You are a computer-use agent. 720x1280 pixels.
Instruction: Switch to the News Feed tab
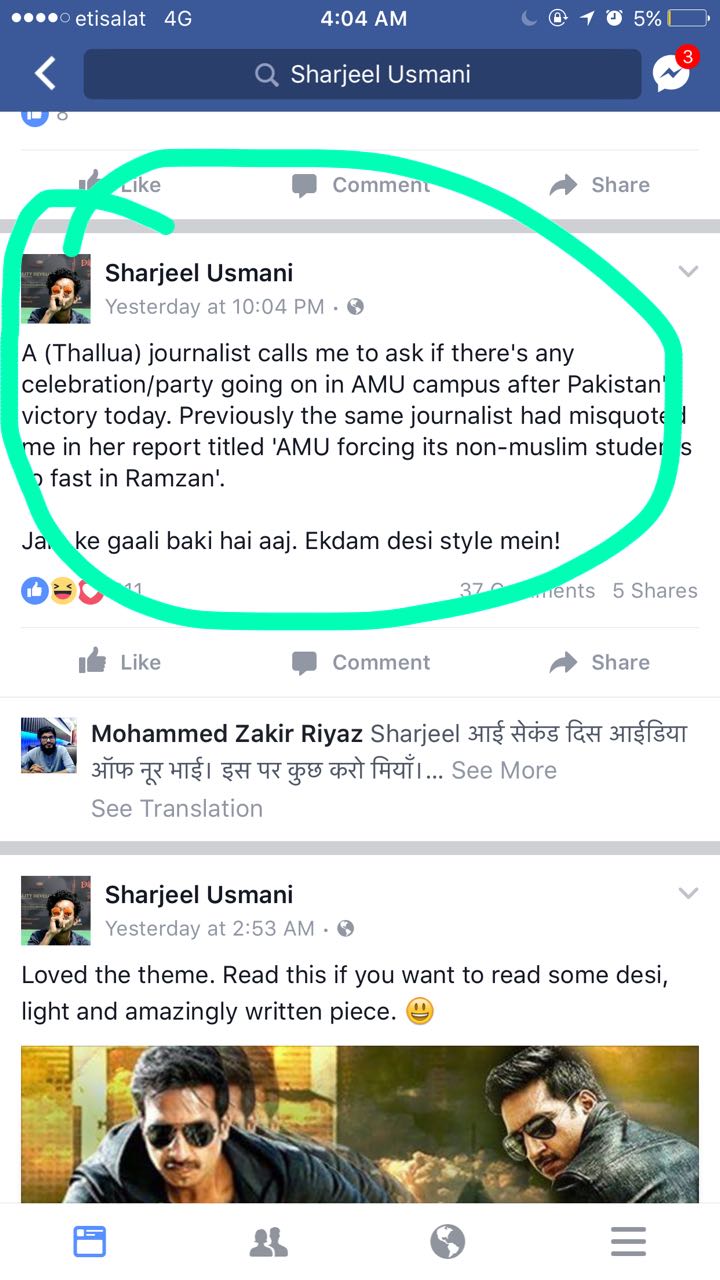90,1242
